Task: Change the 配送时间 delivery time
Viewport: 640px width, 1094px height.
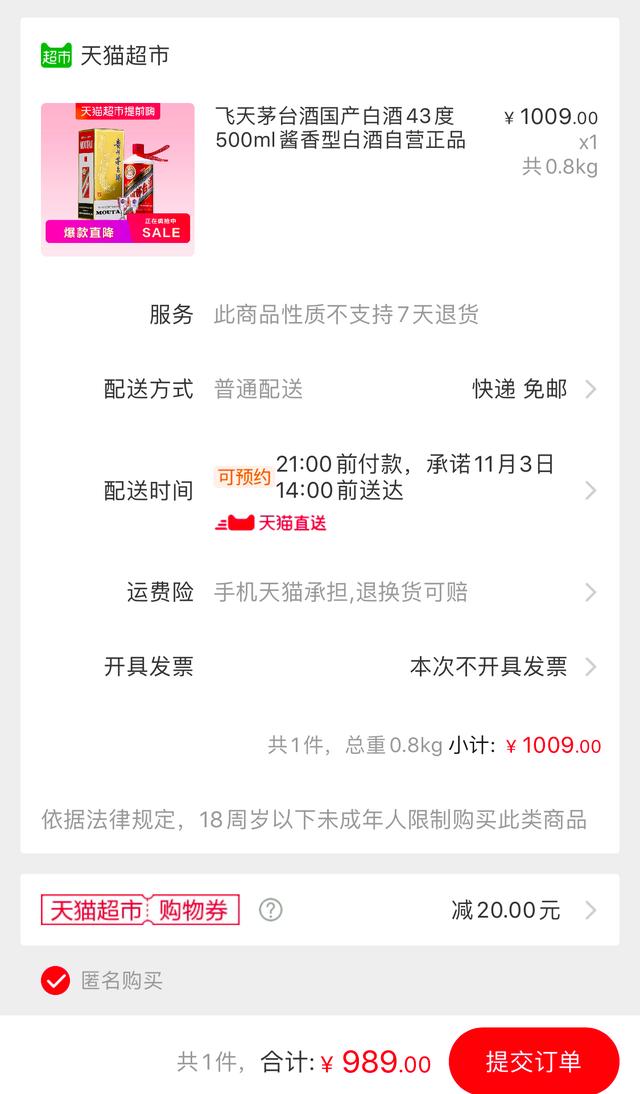Action: [320, 490]
